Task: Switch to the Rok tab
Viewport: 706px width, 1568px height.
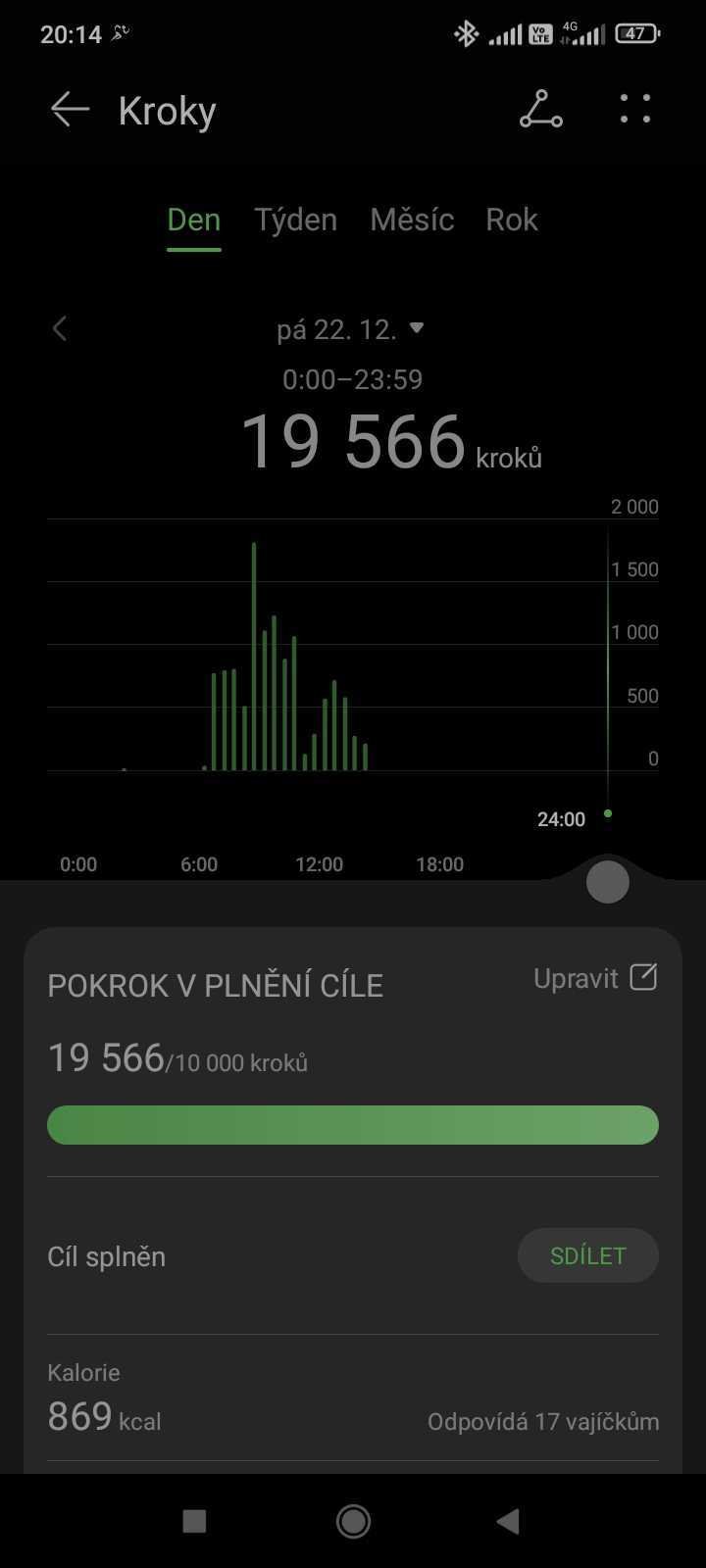Action: 512,220
